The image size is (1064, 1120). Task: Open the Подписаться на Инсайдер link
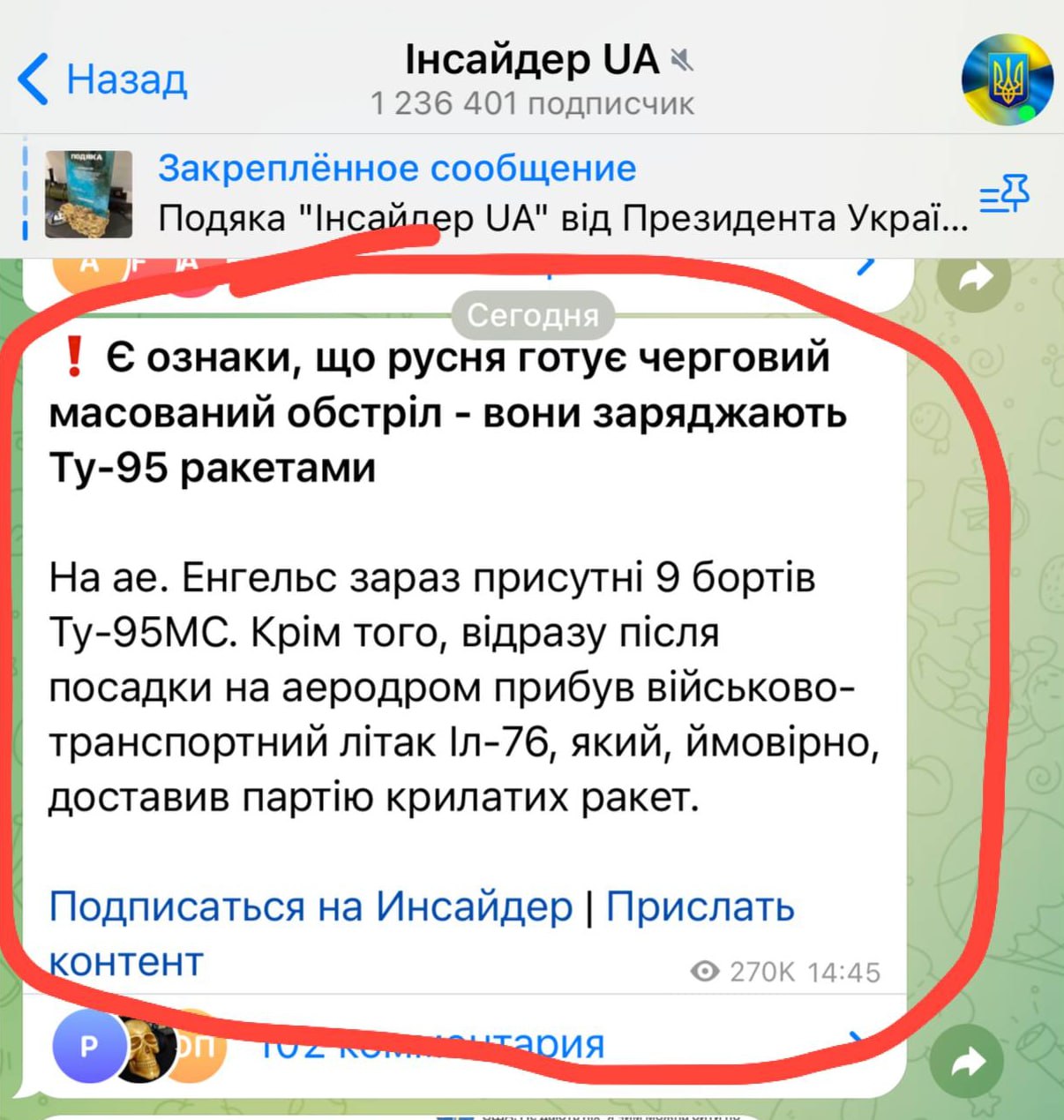(310, 906)
